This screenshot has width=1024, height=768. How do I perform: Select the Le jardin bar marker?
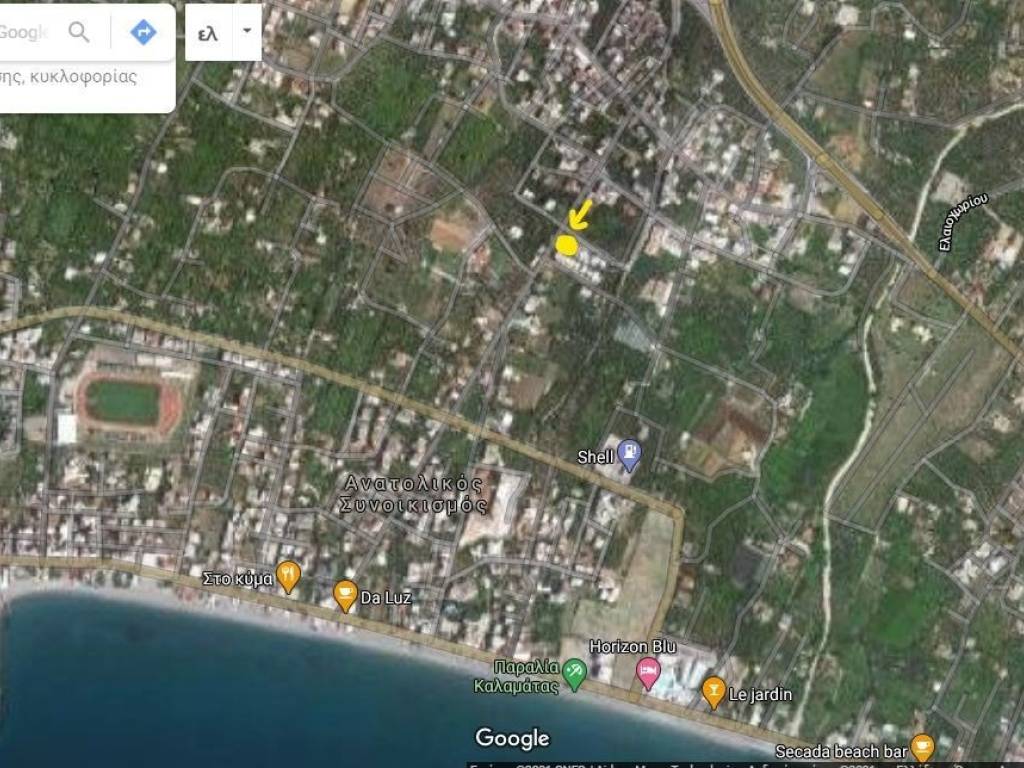[713, 691]
